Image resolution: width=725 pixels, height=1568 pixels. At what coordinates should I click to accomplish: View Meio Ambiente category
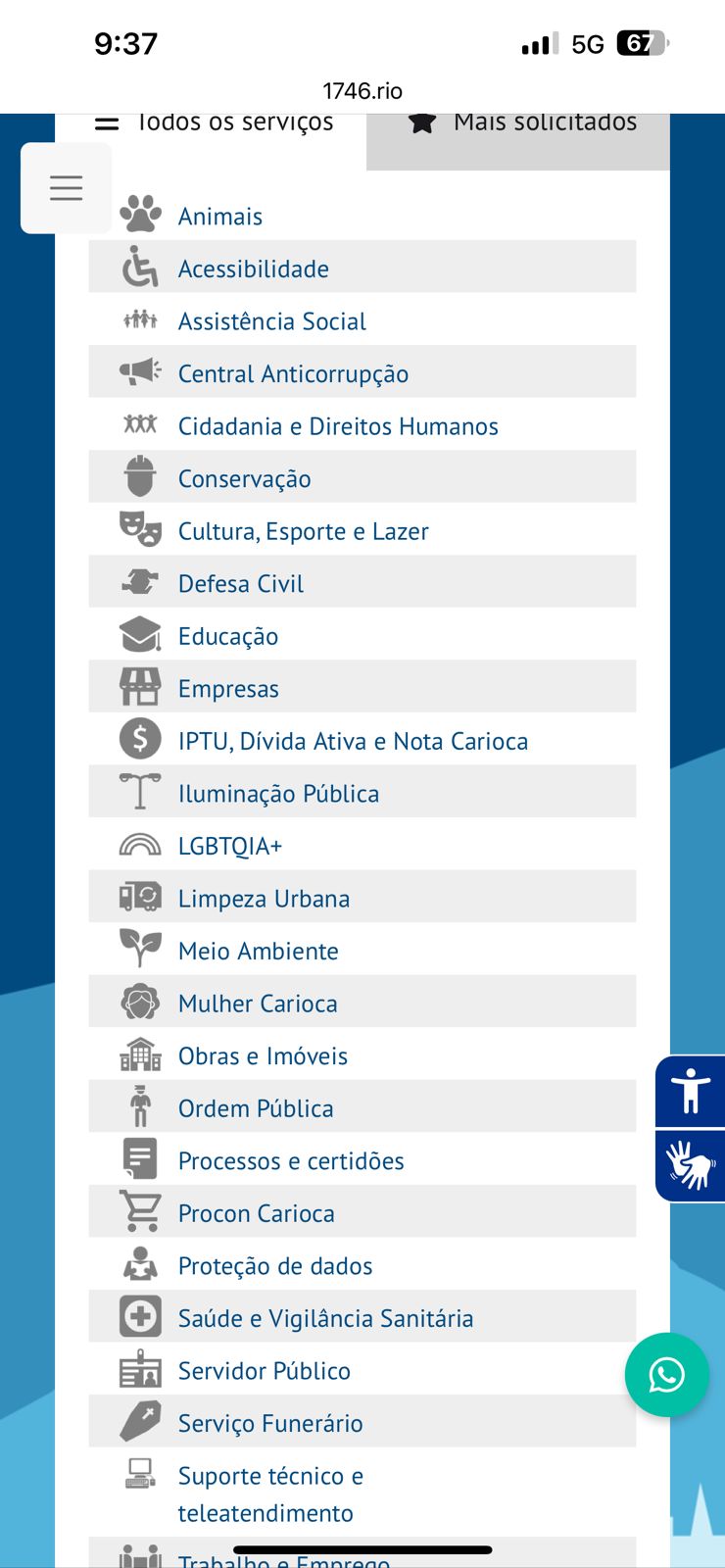(258, 952)
